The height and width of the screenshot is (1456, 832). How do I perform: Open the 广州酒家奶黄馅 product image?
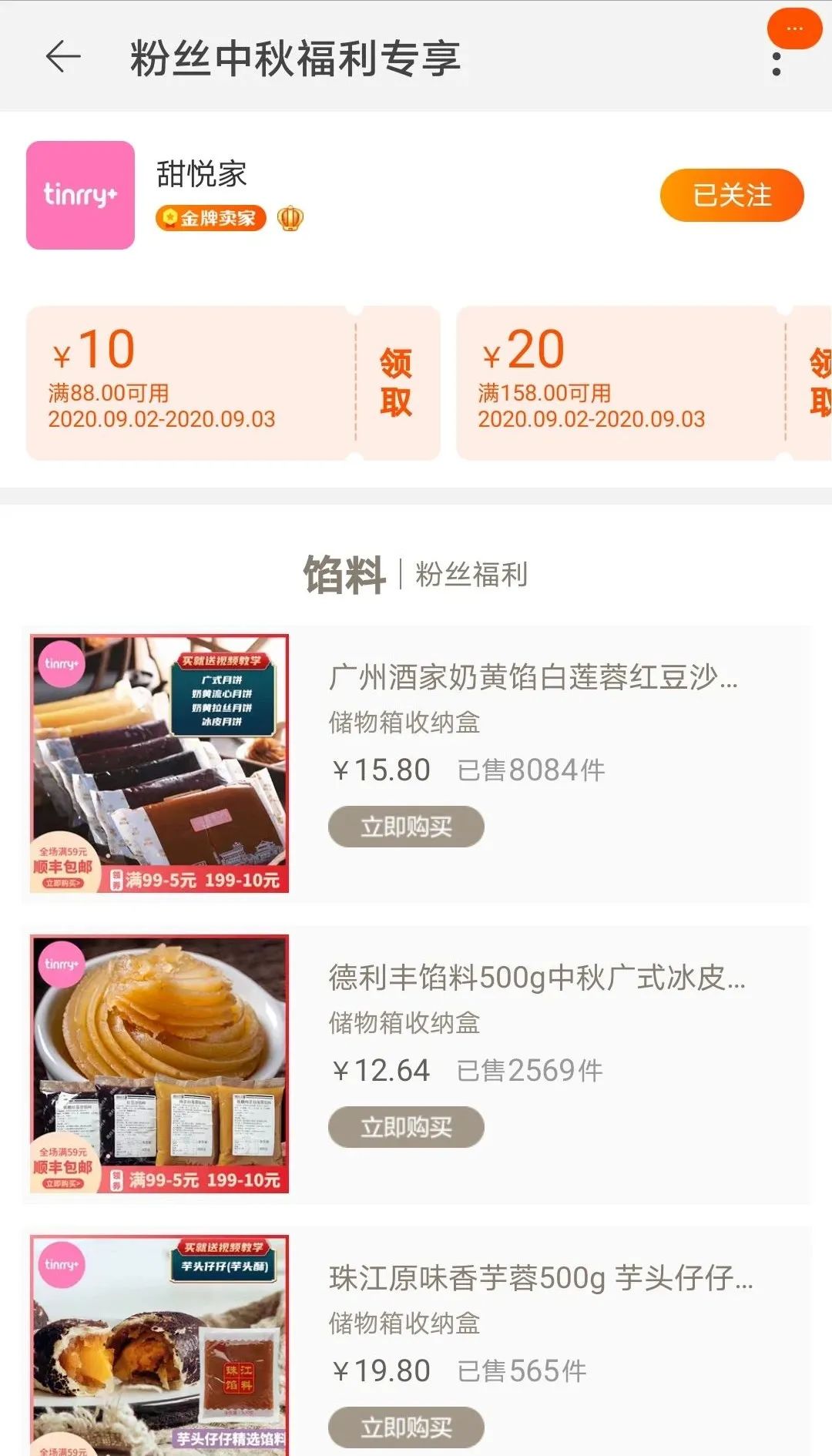tap(159, 763)
